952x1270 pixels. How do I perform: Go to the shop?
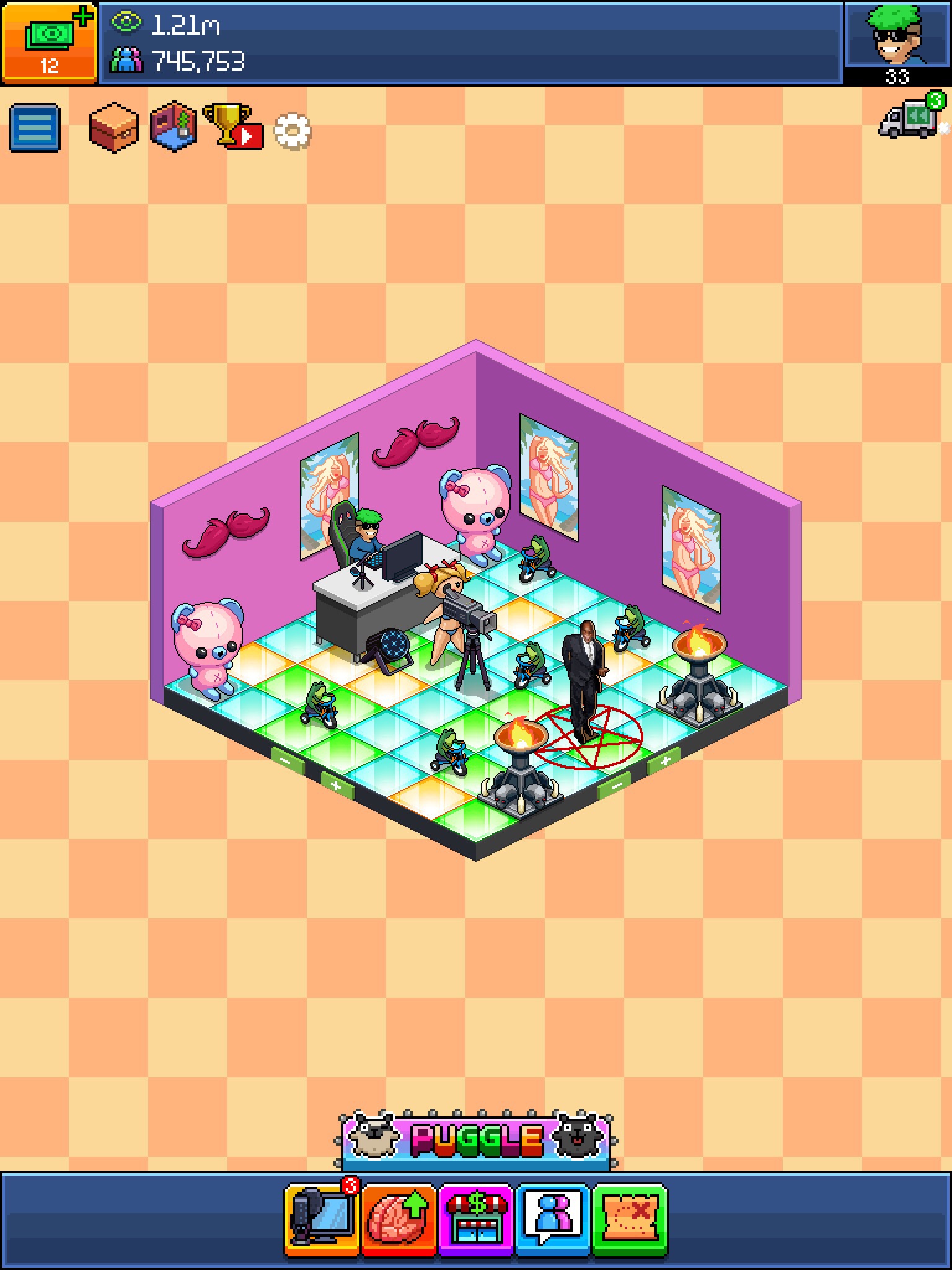(x=476, y=1220)
